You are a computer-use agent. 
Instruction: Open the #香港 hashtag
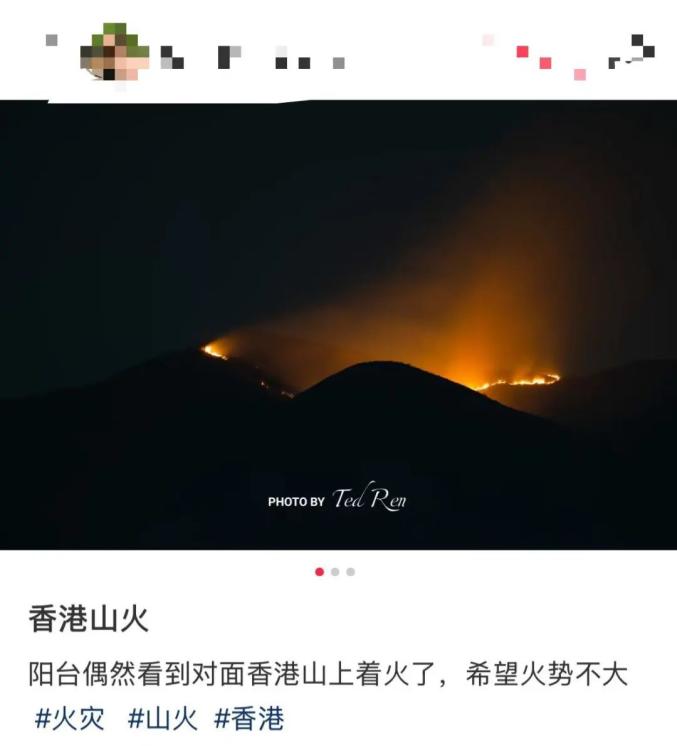click(249, 718)
